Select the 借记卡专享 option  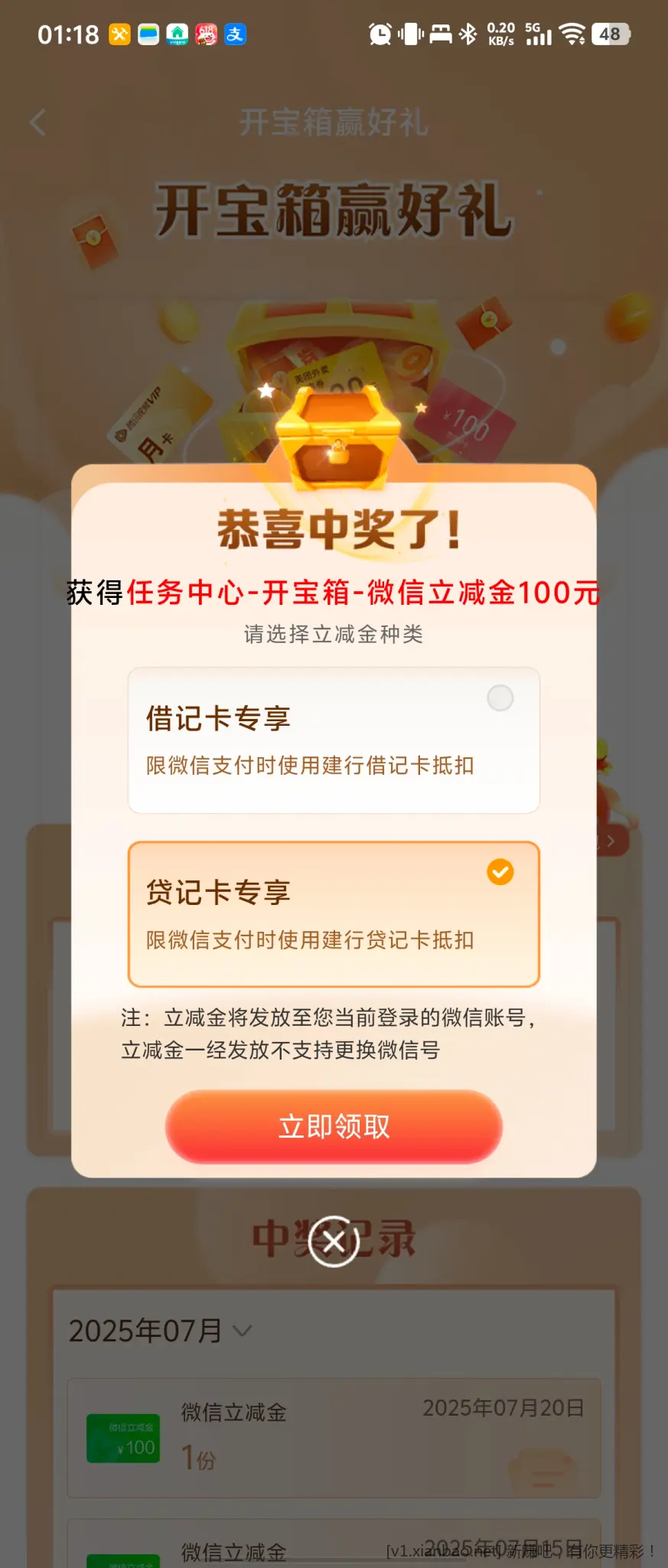click(334, 740)
